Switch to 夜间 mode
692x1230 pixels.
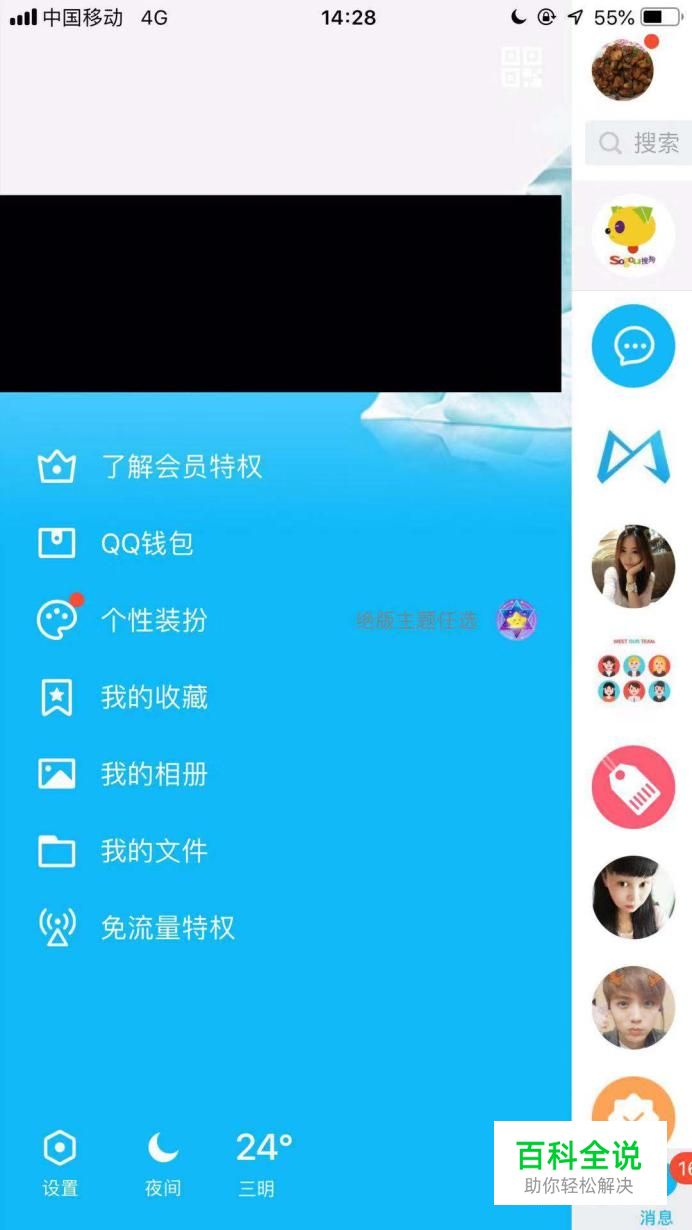pos(163,1163)
